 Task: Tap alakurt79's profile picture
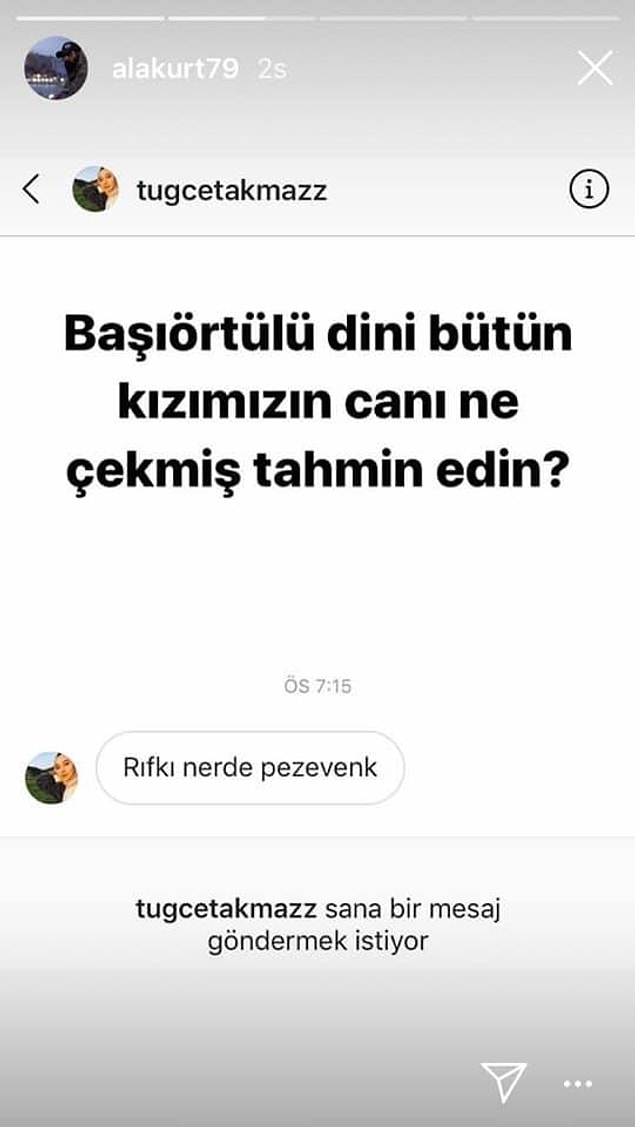pyautogui.click(x=56, y=68)
